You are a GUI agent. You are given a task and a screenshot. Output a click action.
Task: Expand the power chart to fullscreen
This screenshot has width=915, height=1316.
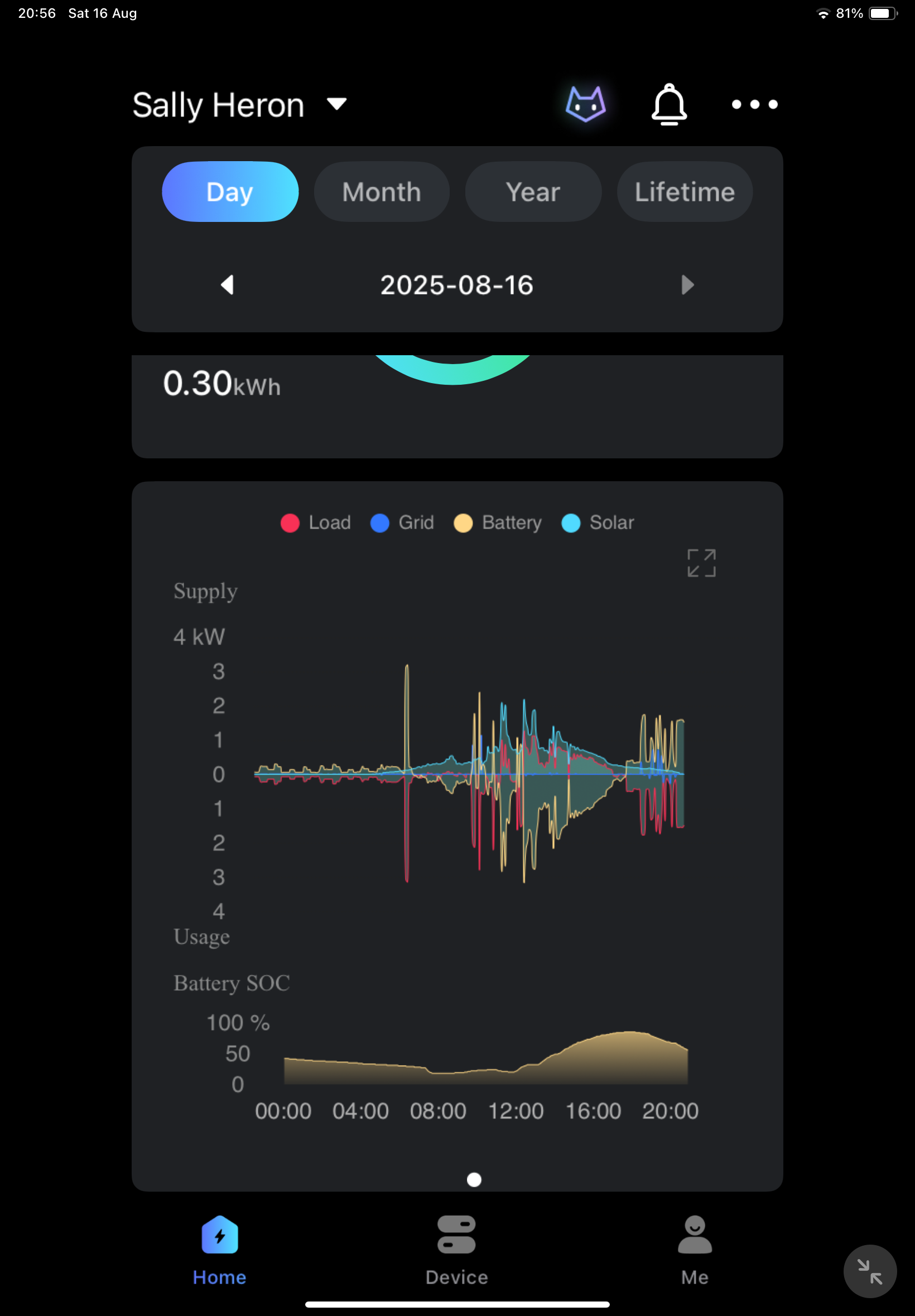click(x=701, y=563)
